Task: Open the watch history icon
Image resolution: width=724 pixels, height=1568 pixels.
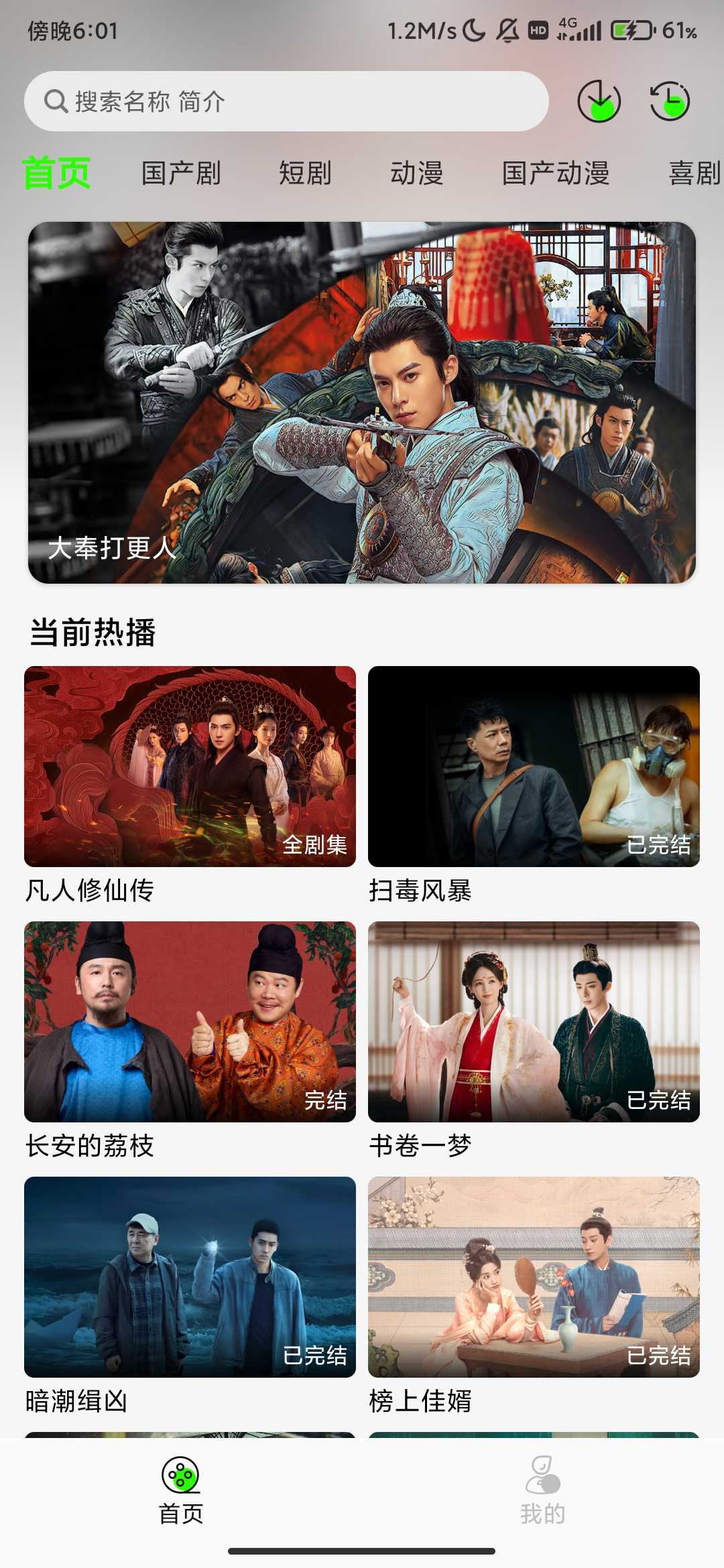Action: point(670,101)
